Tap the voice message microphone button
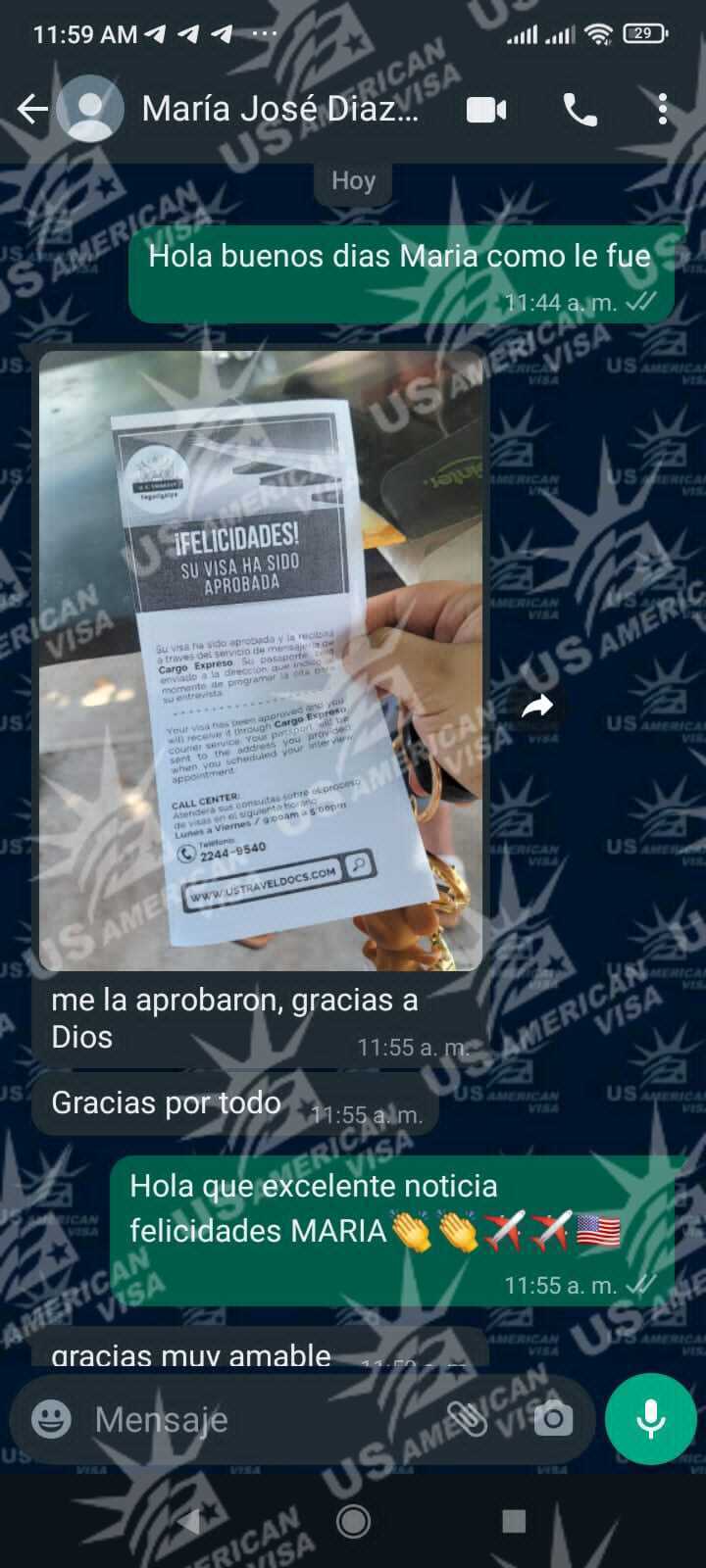 650,1419
